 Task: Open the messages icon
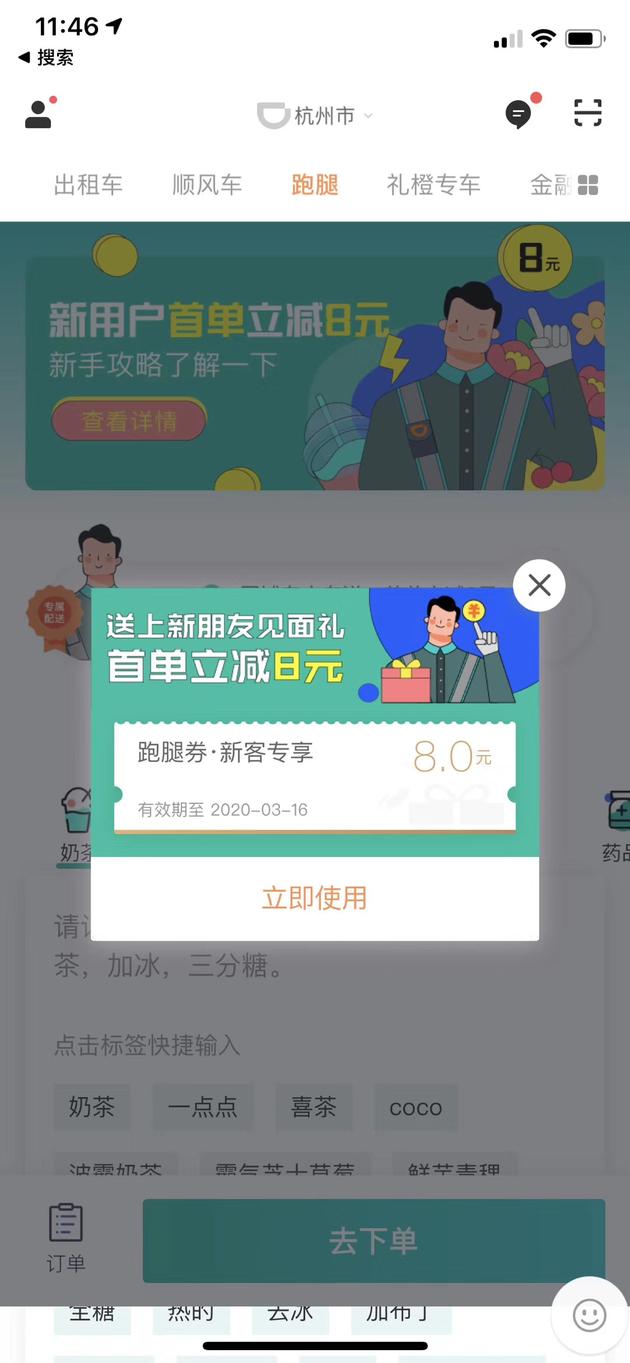[518, 114]
